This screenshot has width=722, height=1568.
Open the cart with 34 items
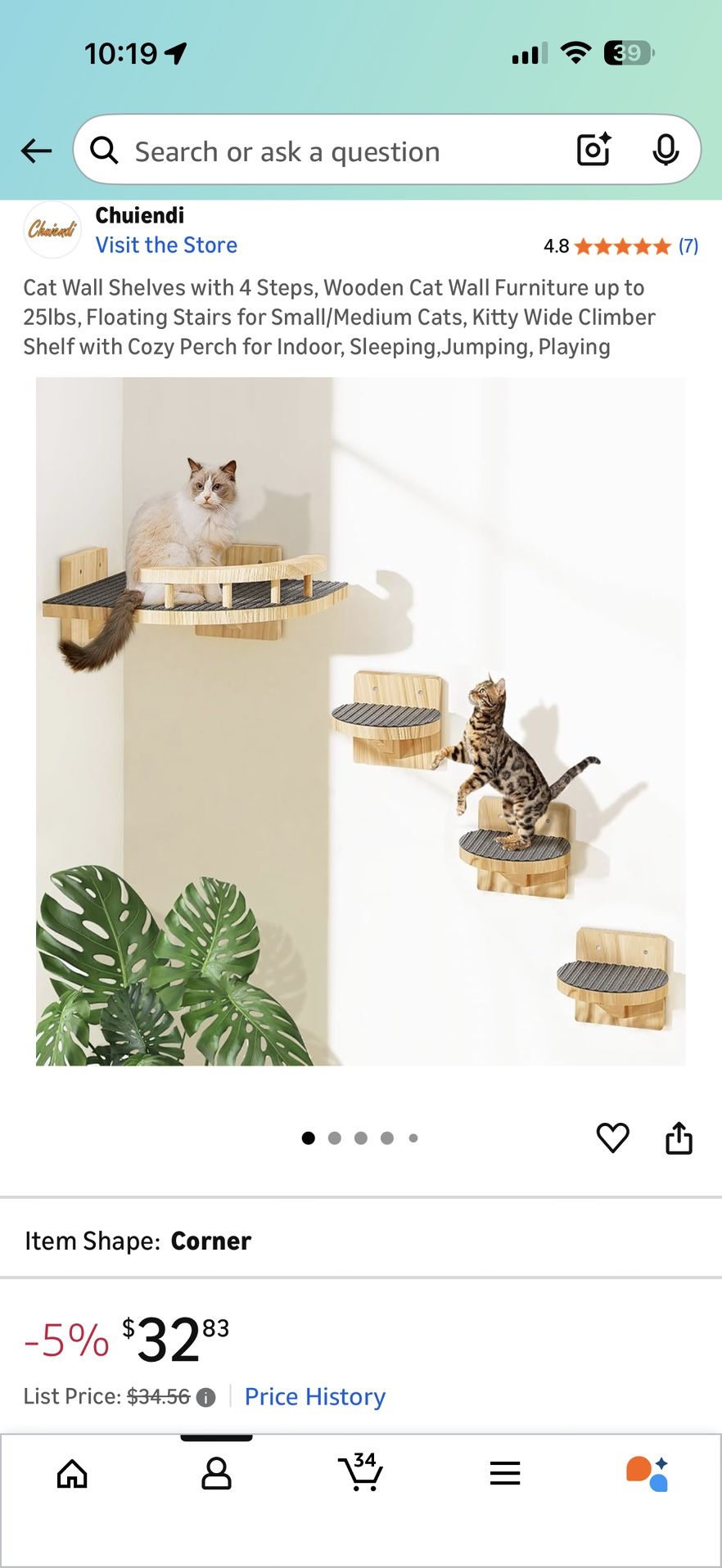361,1472
